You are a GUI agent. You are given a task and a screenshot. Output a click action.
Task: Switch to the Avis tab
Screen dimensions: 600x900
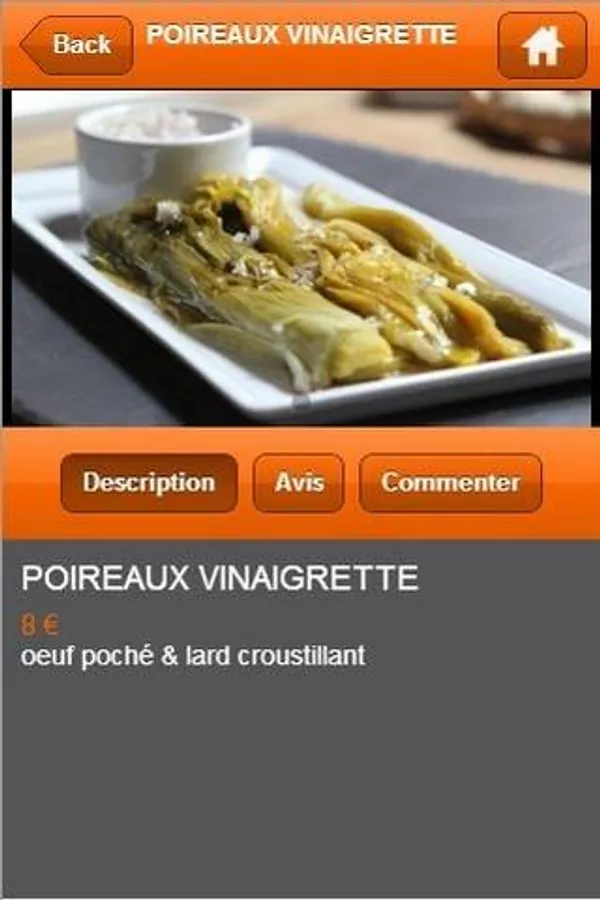click(299, 483)
